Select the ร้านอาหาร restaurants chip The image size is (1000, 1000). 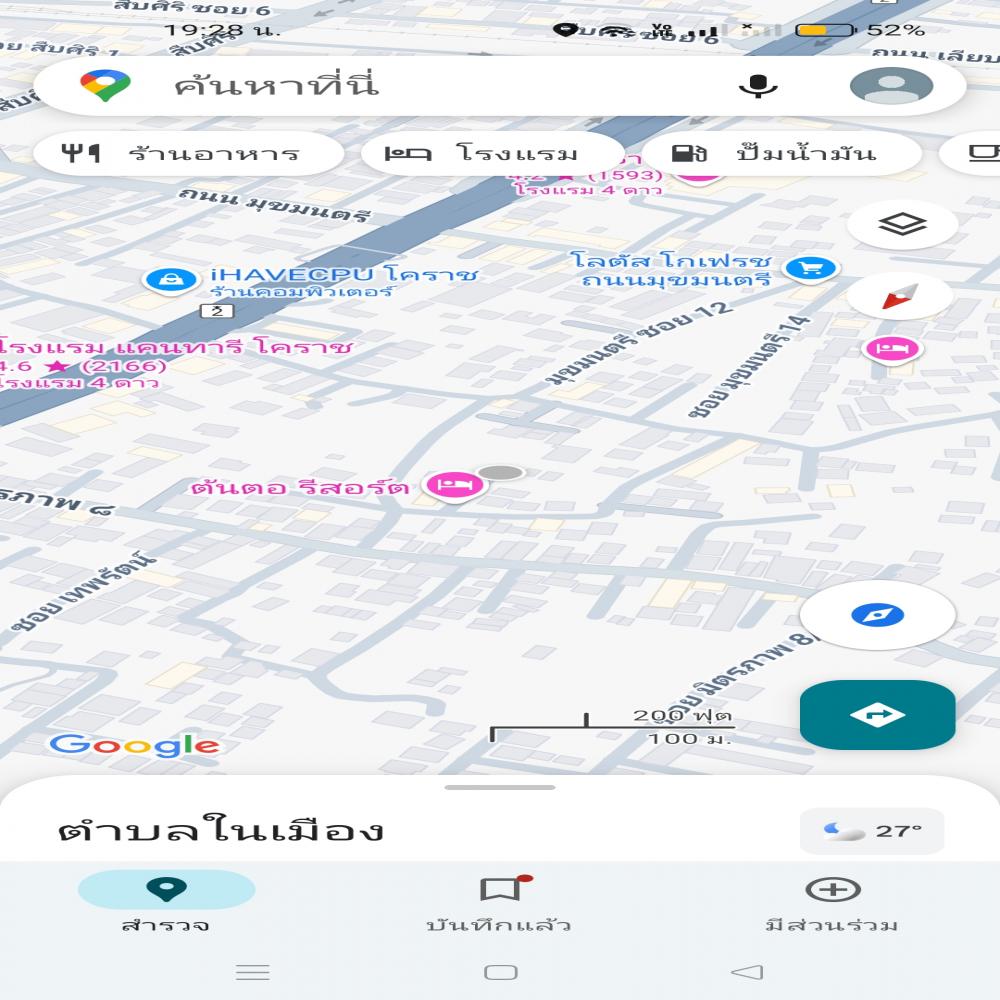[x=188, y=154]
